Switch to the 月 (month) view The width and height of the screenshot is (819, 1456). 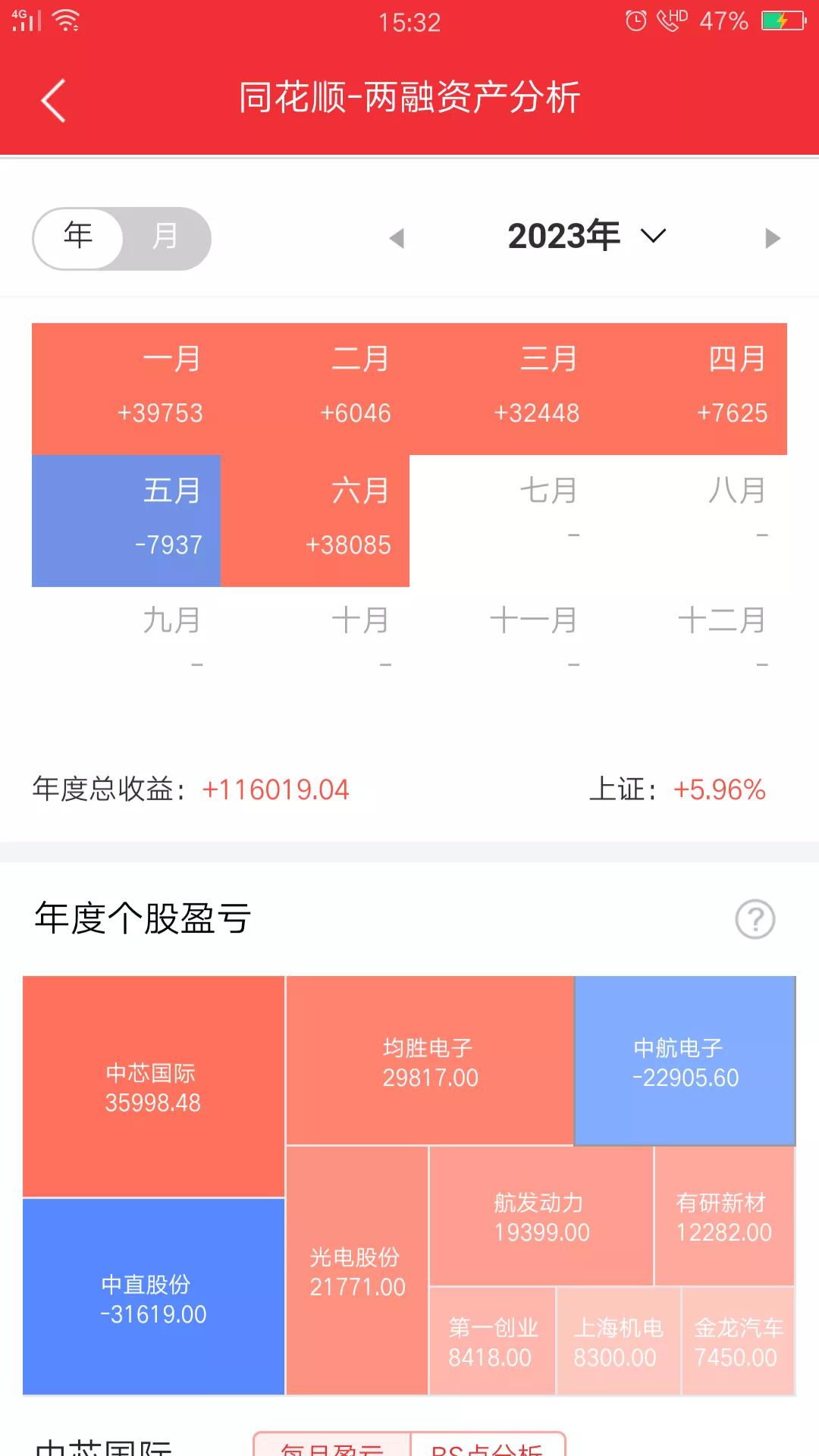[x=165, y=238]
